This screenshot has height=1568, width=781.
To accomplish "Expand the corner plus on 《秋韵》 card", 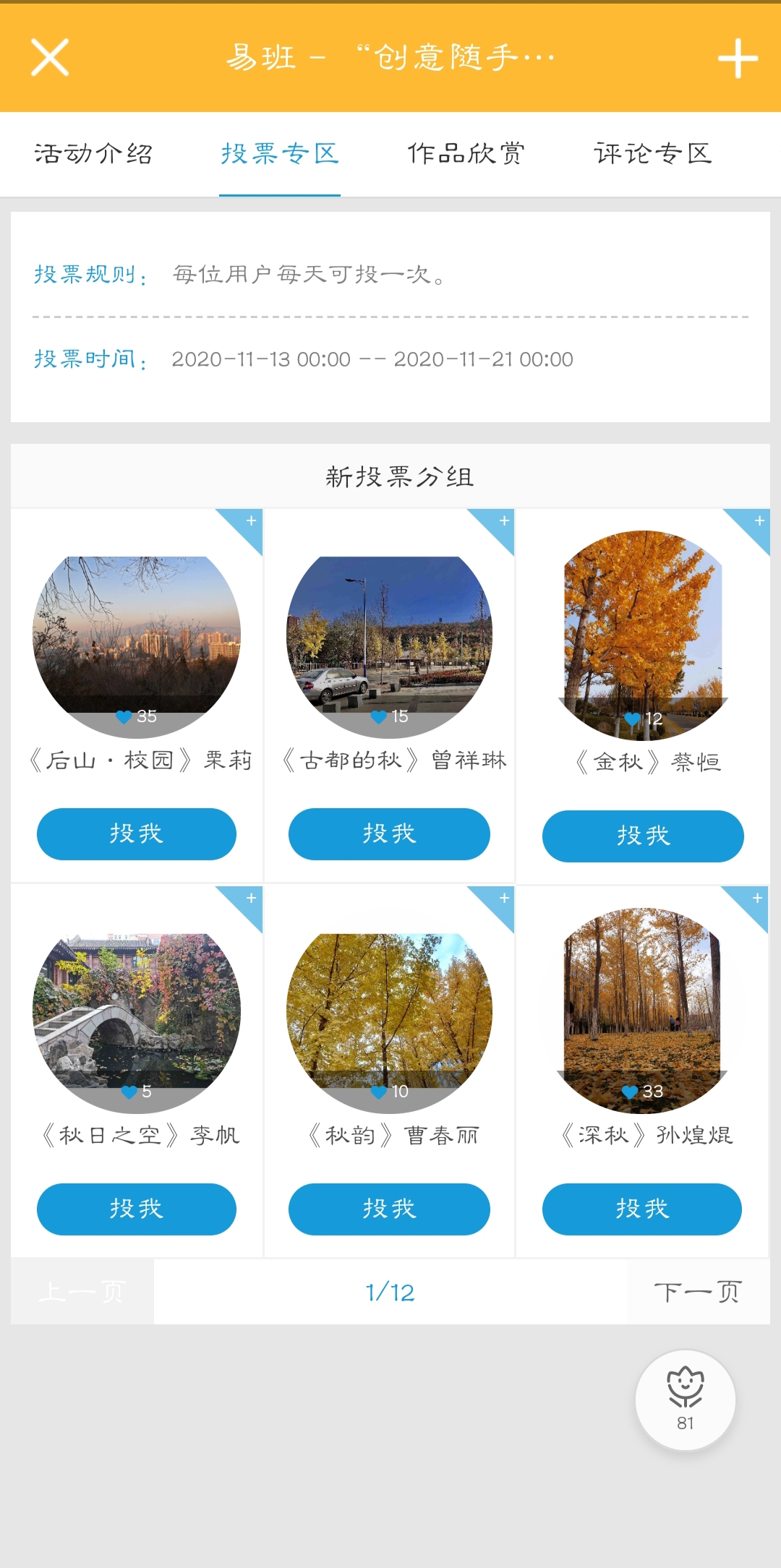I will [503, 899].
